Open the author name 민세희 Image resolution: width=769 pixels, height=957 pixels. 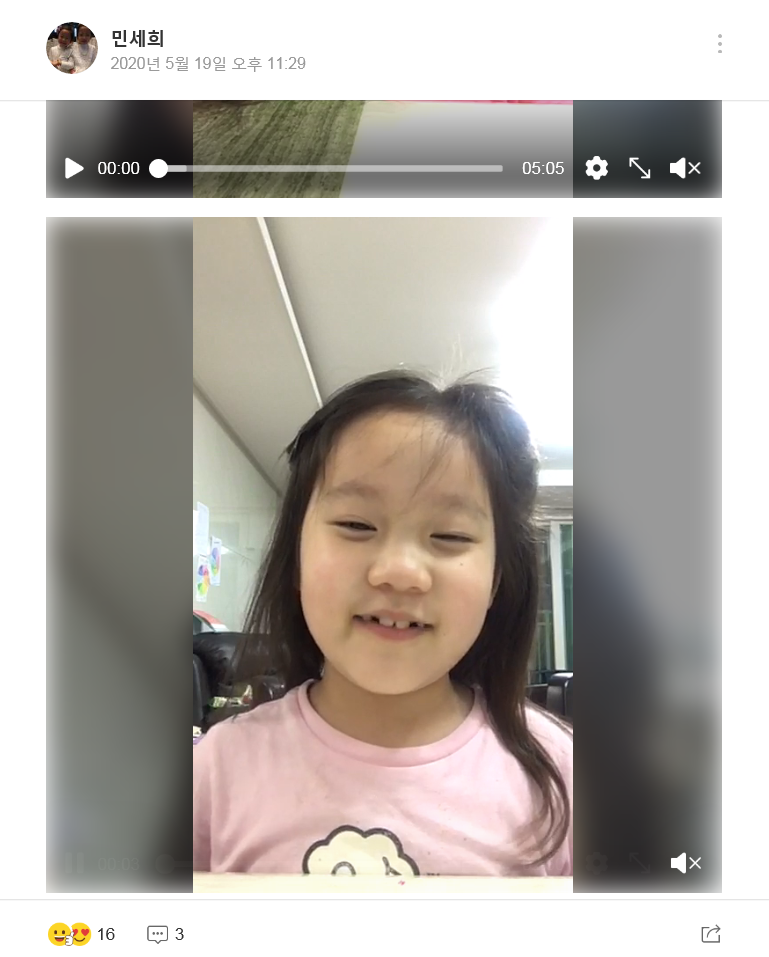(x=137, y=38)
